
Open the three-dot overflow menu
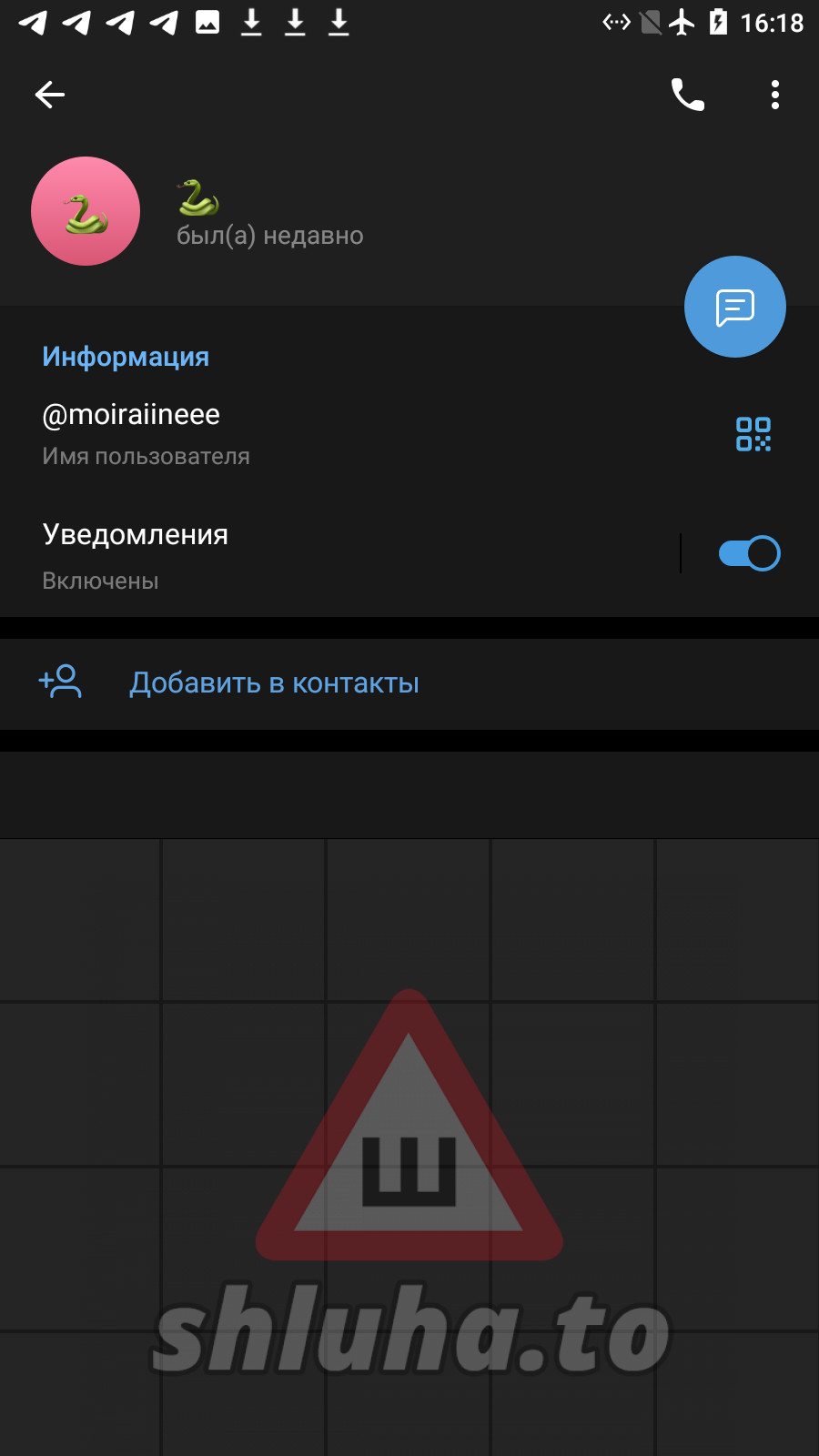click(x=774, y=95)
